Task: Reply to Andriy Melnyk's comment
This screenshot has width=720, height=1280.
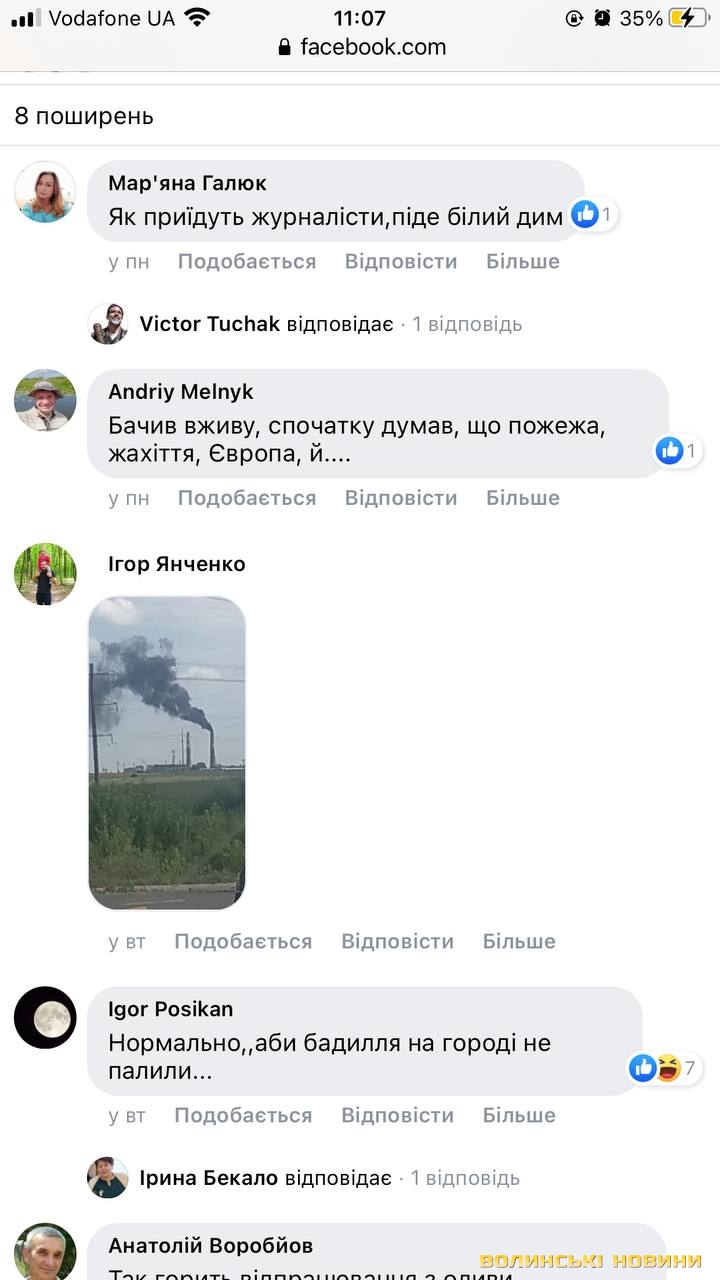Action: (401, 498)
